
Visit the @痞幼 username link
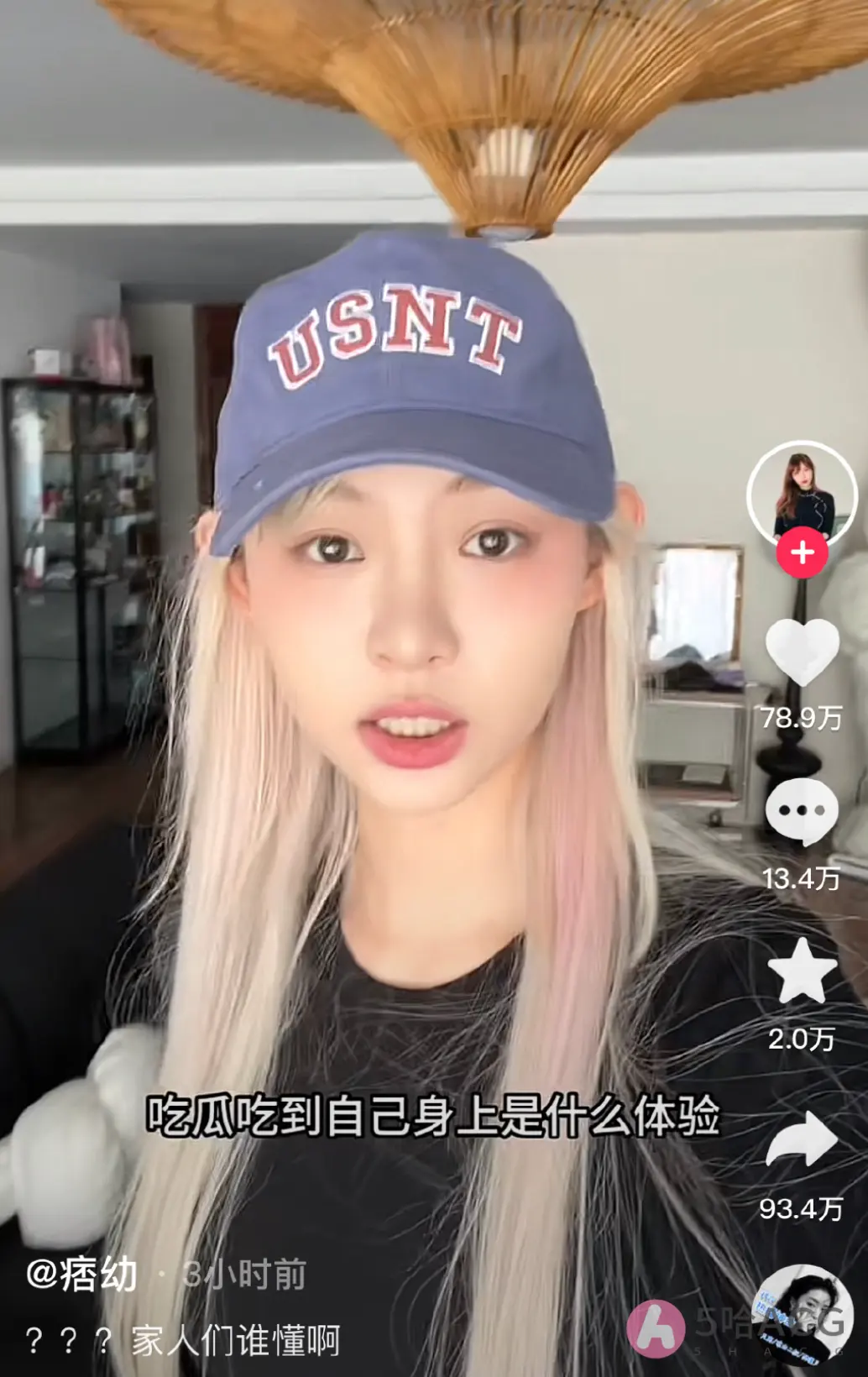tap(81, 1275)
